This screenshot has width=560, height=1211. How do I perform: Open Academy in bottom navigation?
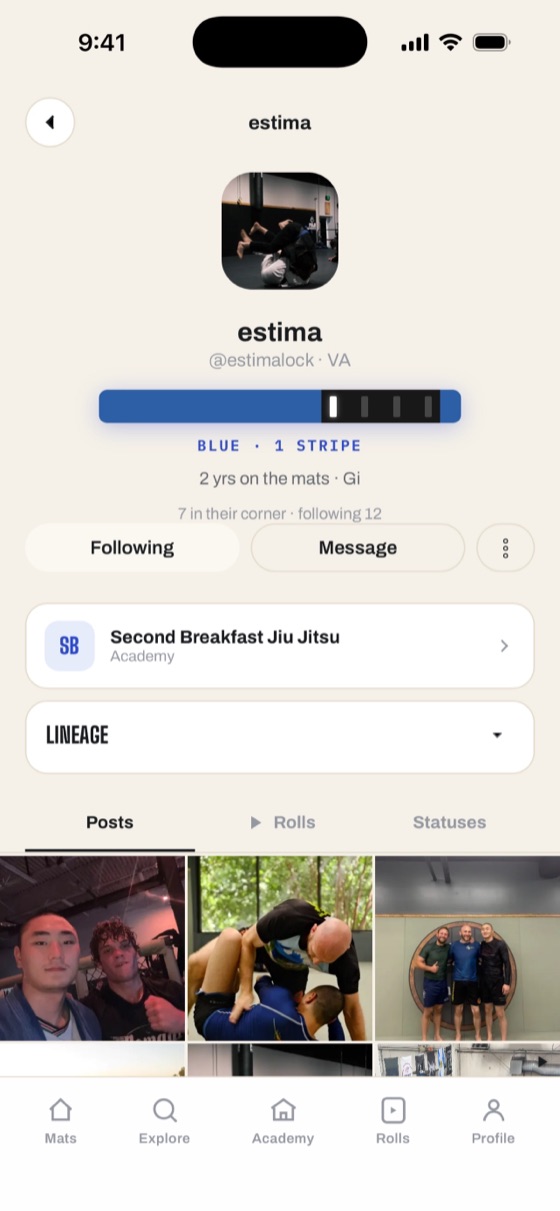click(x=283, y=1121)
